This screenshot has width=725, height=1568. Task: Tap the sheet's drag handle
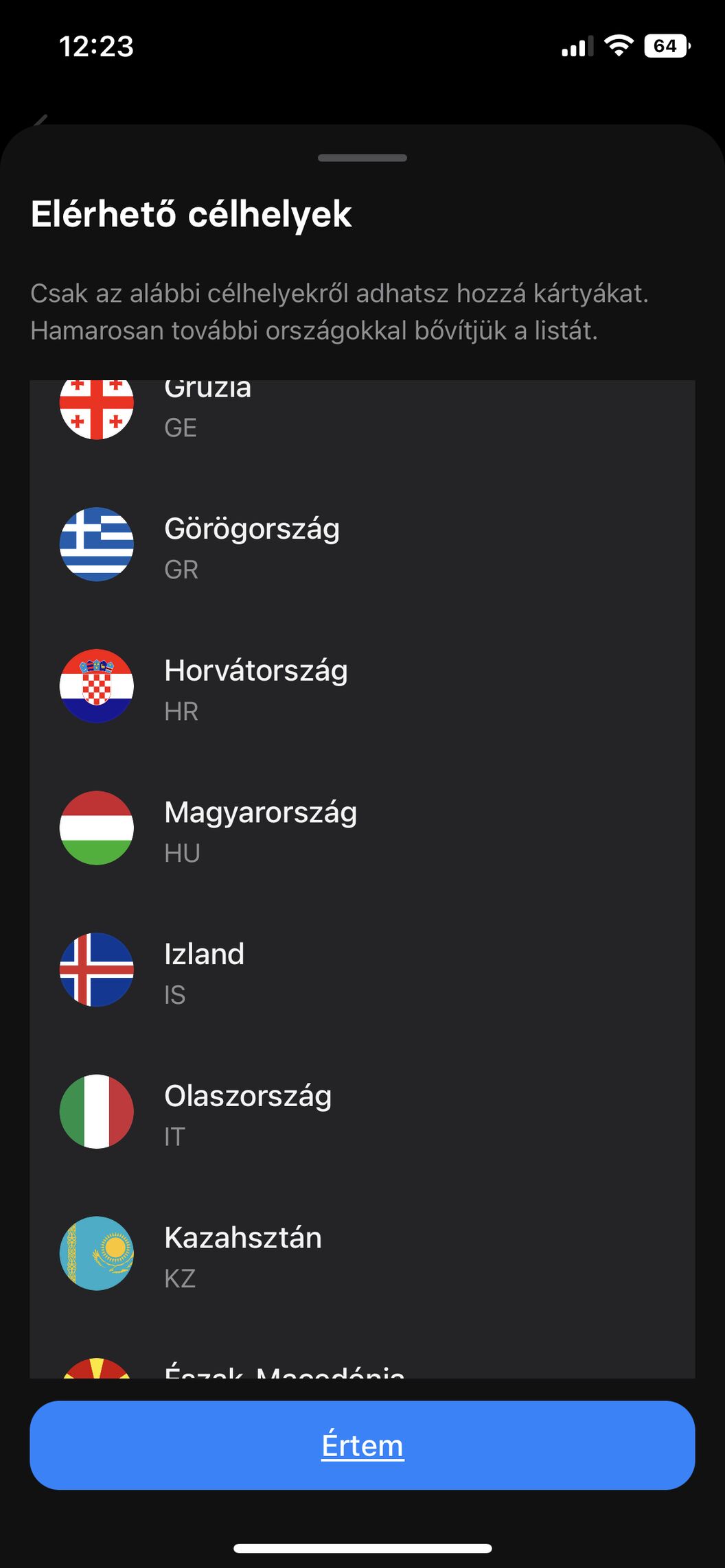click(362, 158)
